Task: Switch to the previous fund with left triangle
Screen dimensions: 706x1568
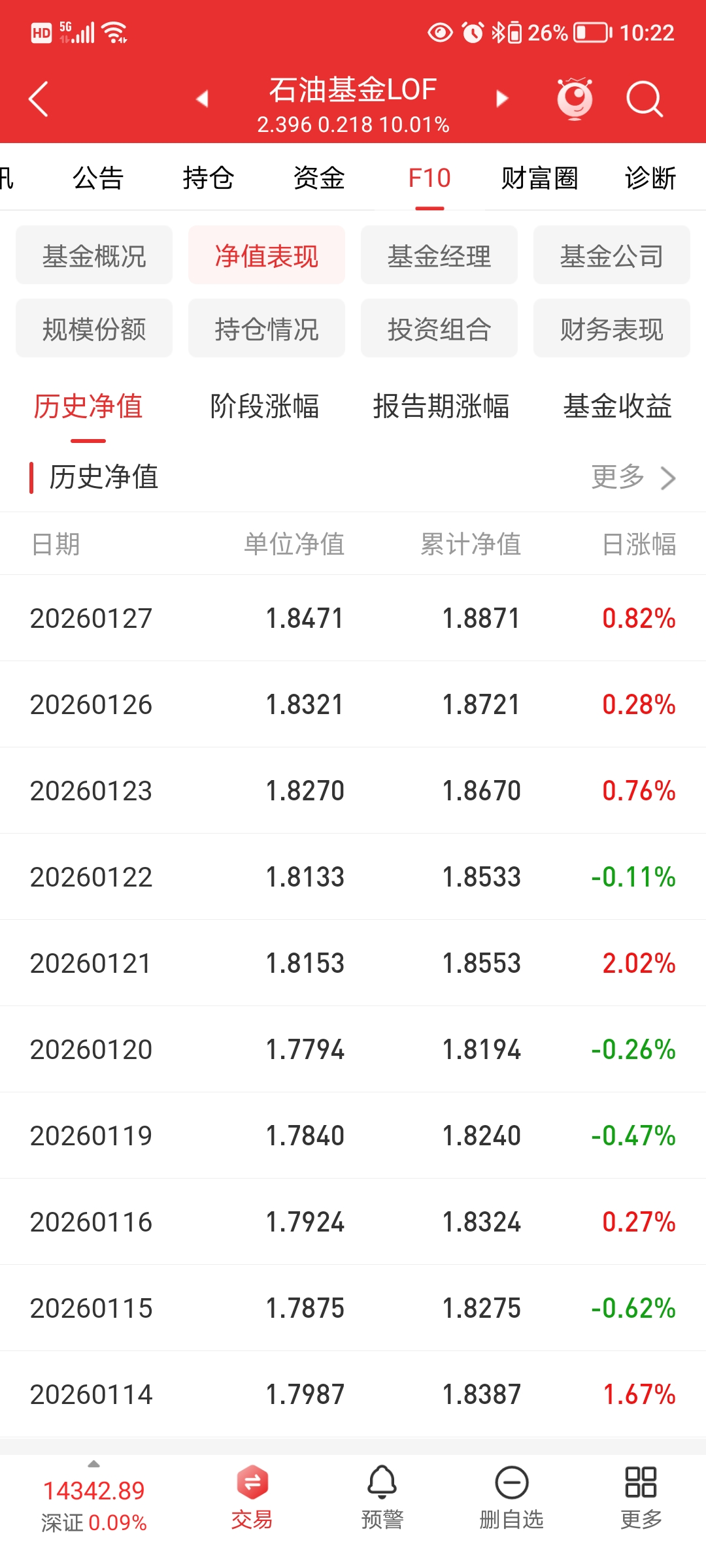Action: point(202,99)
